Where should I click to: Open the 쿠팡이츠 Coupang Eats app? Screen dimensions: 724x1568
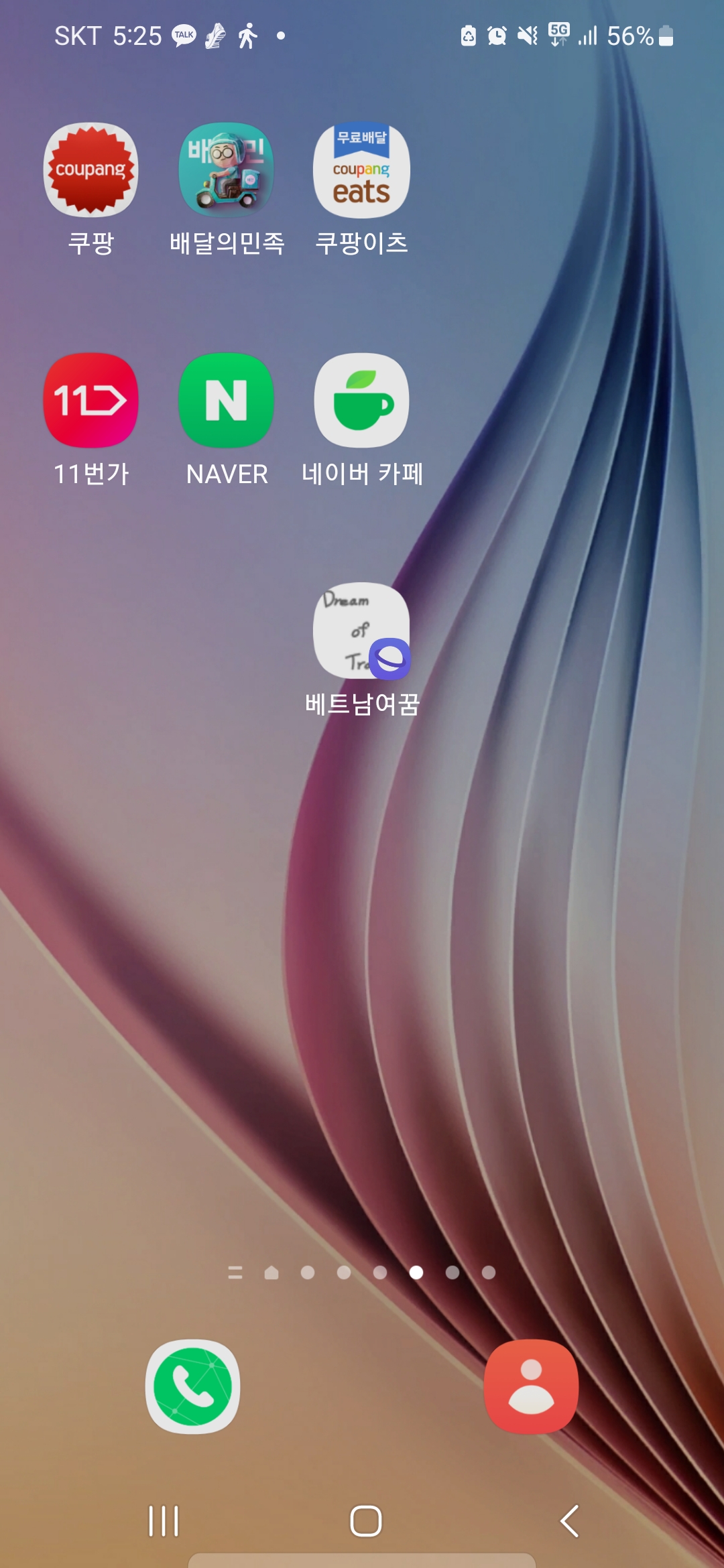coord(361,170)
